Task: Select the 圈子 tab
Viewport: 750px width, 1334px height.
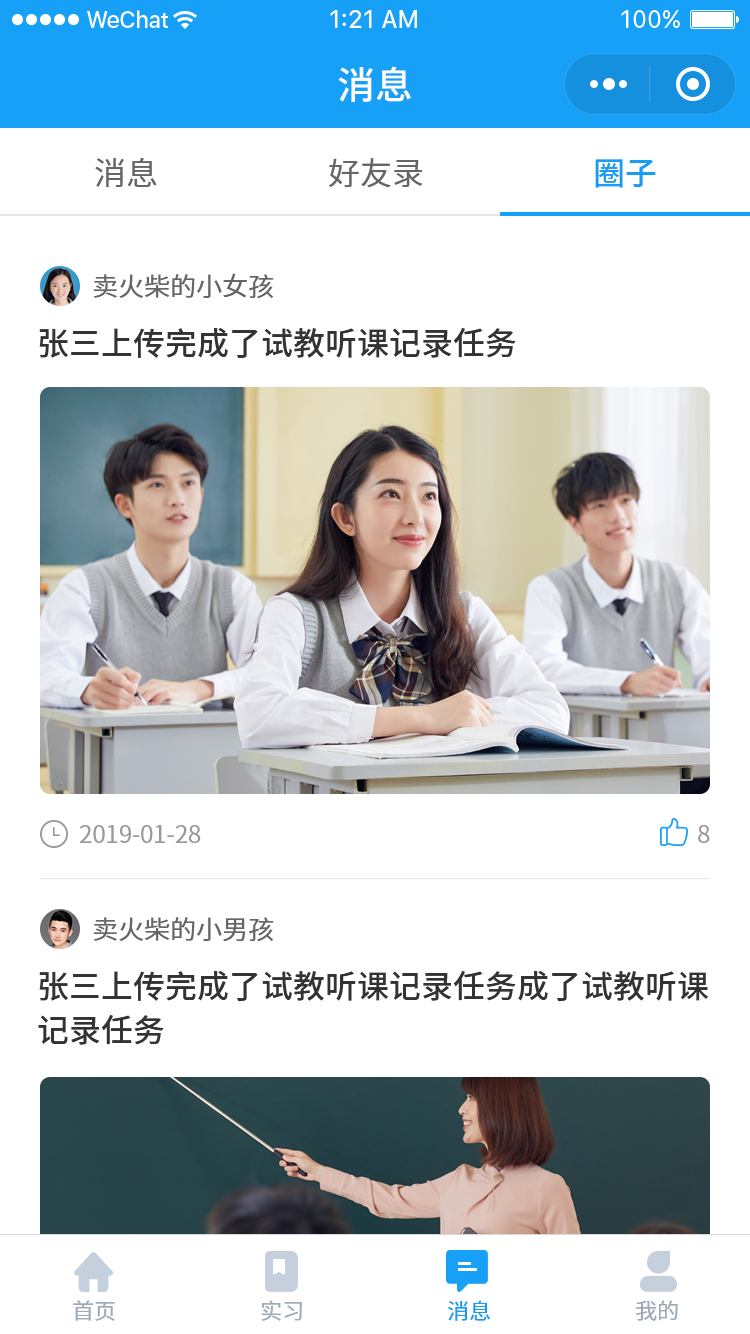Action: pos(625,173)
